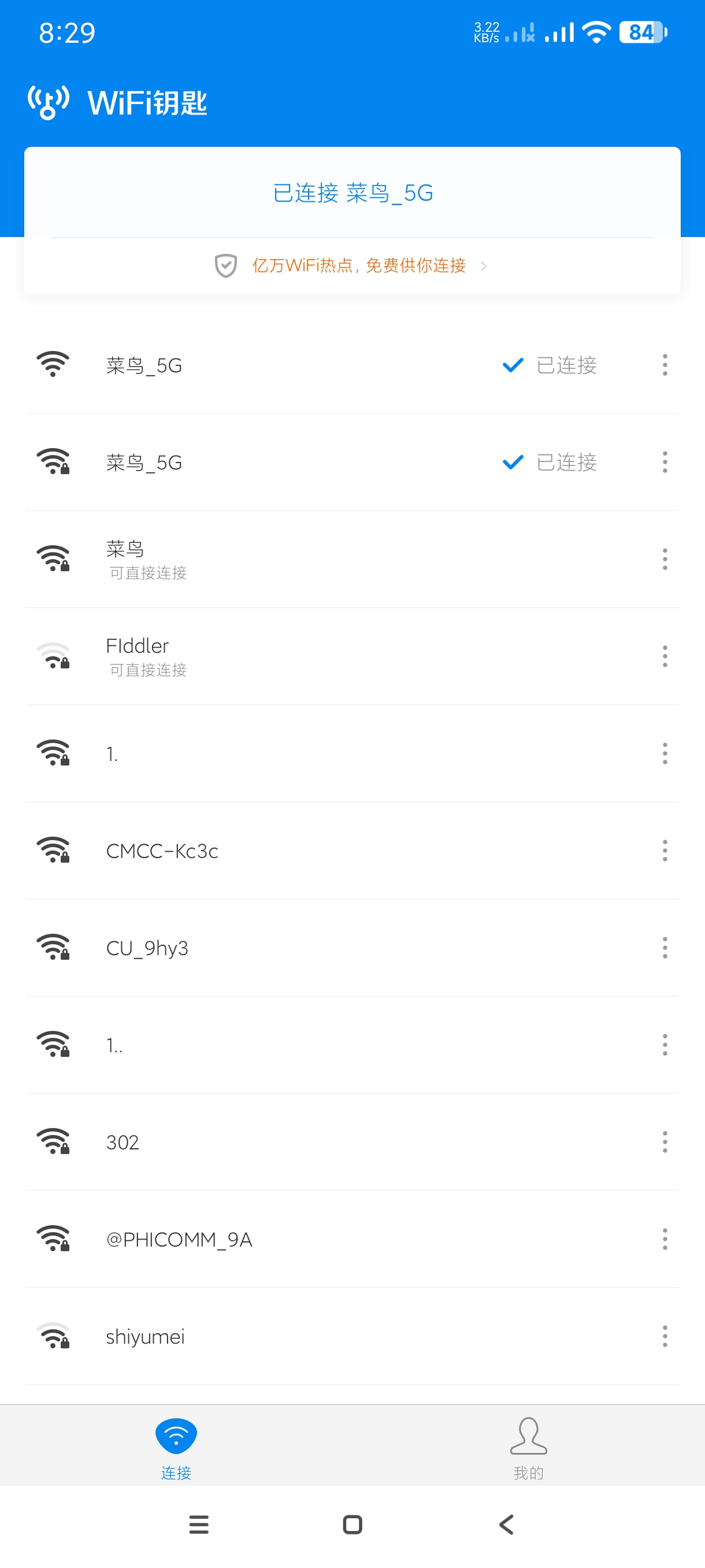
Task: Open more options for @PHICOMM_9A
Action: 664,1239
